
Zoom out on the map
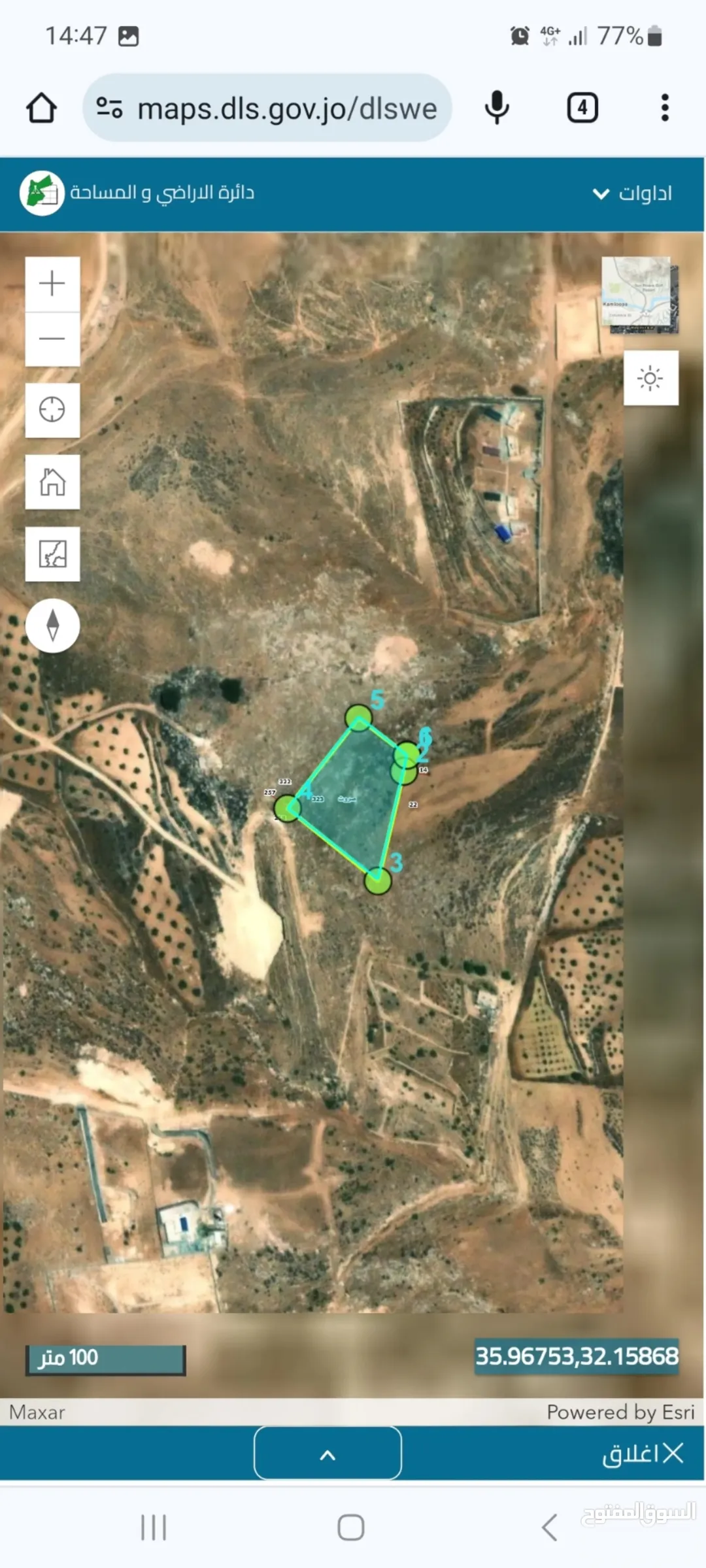[x=52, y=339]
